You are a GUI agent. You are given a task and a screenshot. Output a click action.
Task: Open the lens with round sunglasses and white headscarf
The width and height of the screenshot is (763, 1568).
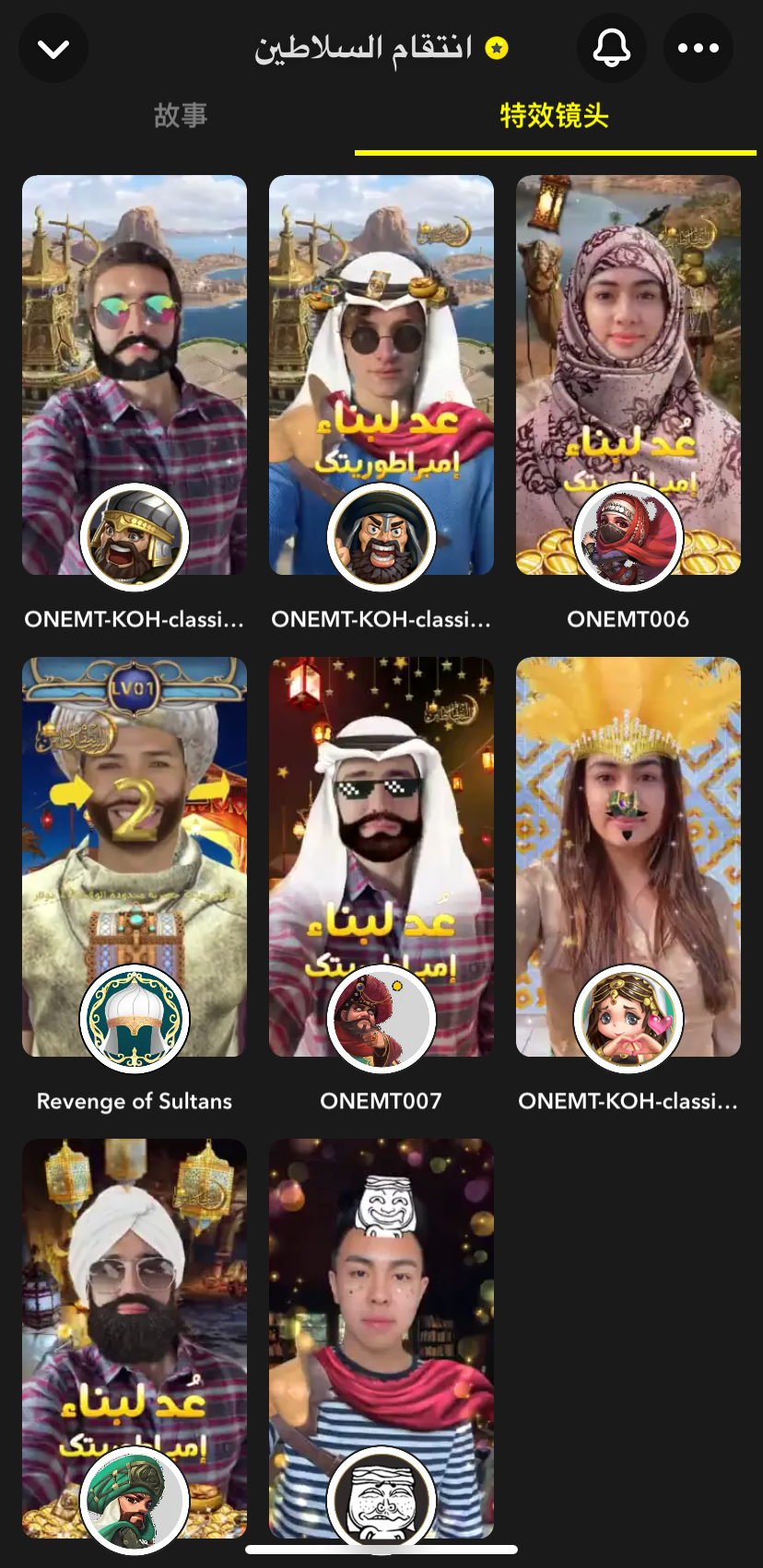[381, 376]
